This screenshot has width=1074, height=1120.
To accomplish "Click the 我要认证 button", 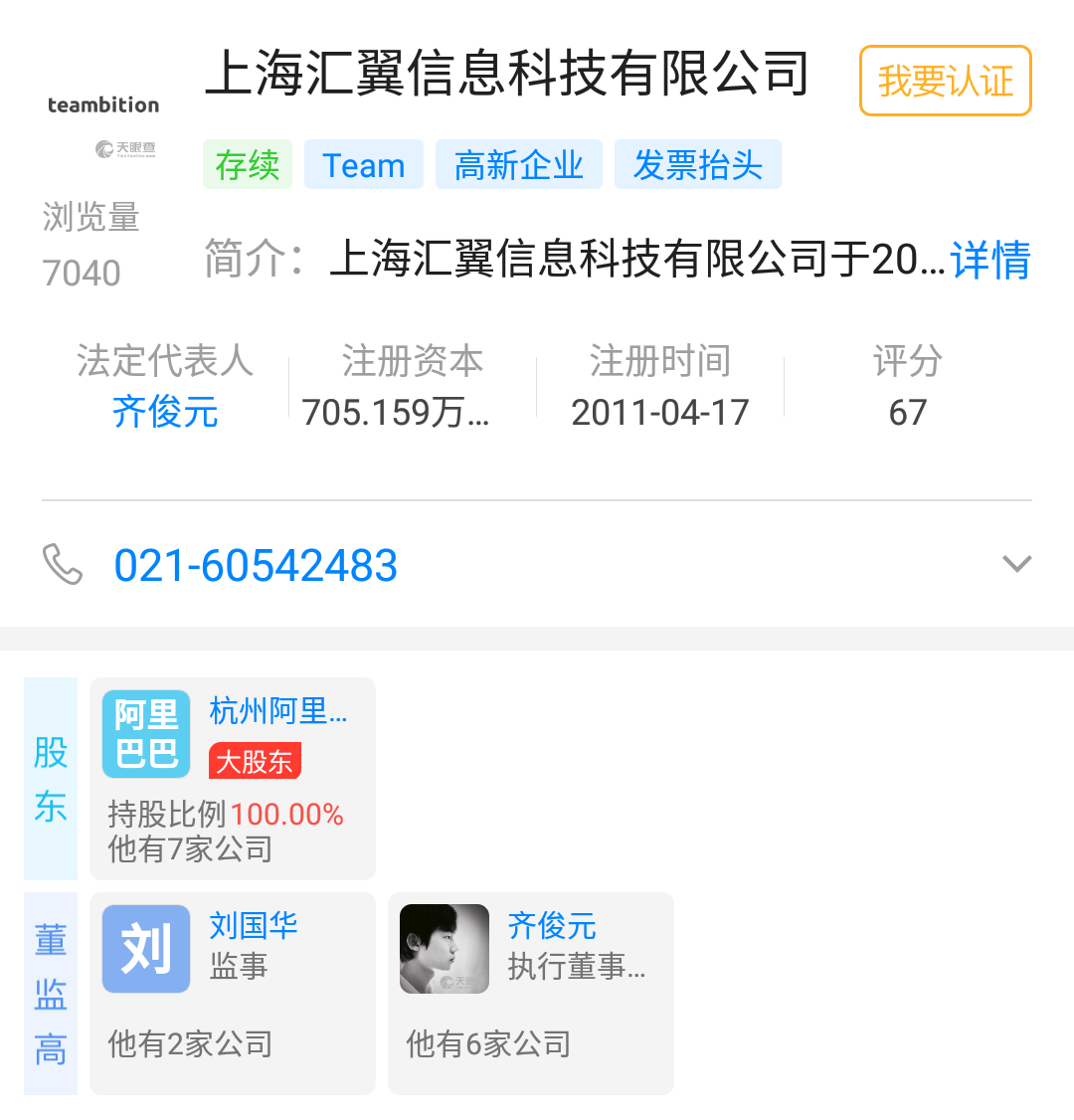I will 944,81.
